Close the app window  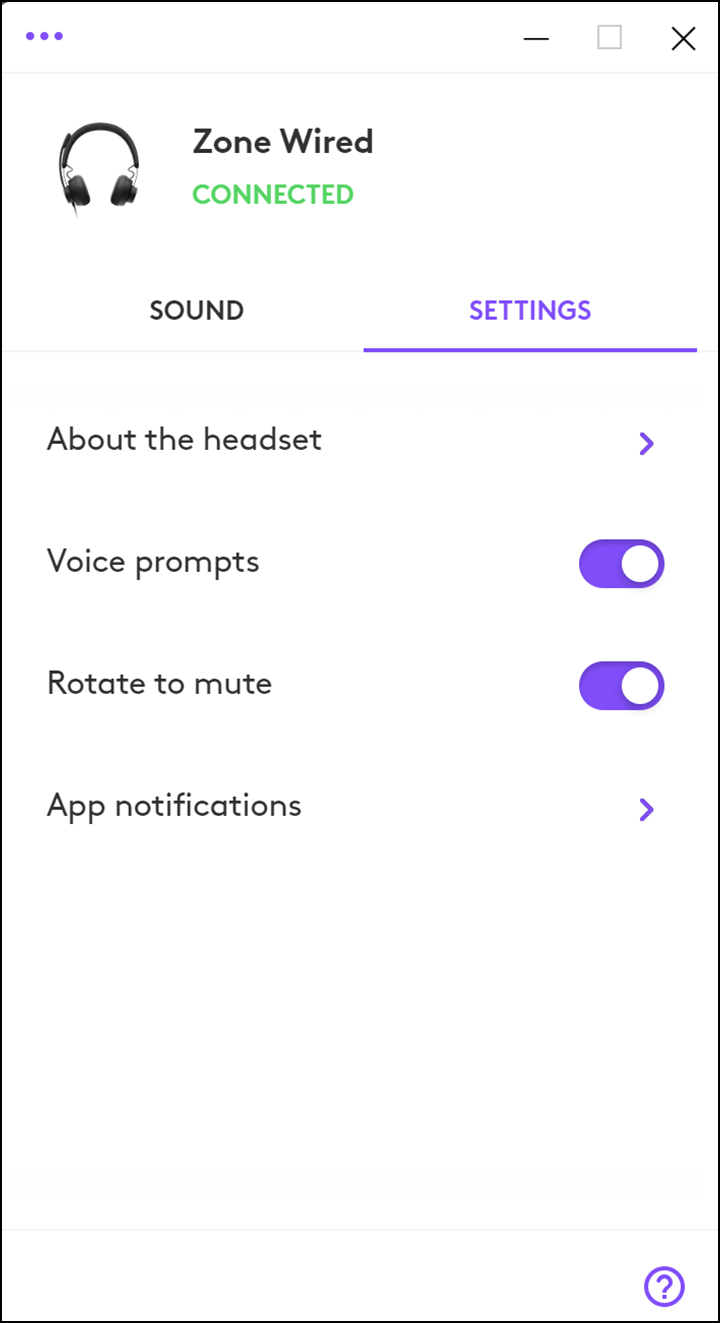pyautogui.click(x=683, y=39)
